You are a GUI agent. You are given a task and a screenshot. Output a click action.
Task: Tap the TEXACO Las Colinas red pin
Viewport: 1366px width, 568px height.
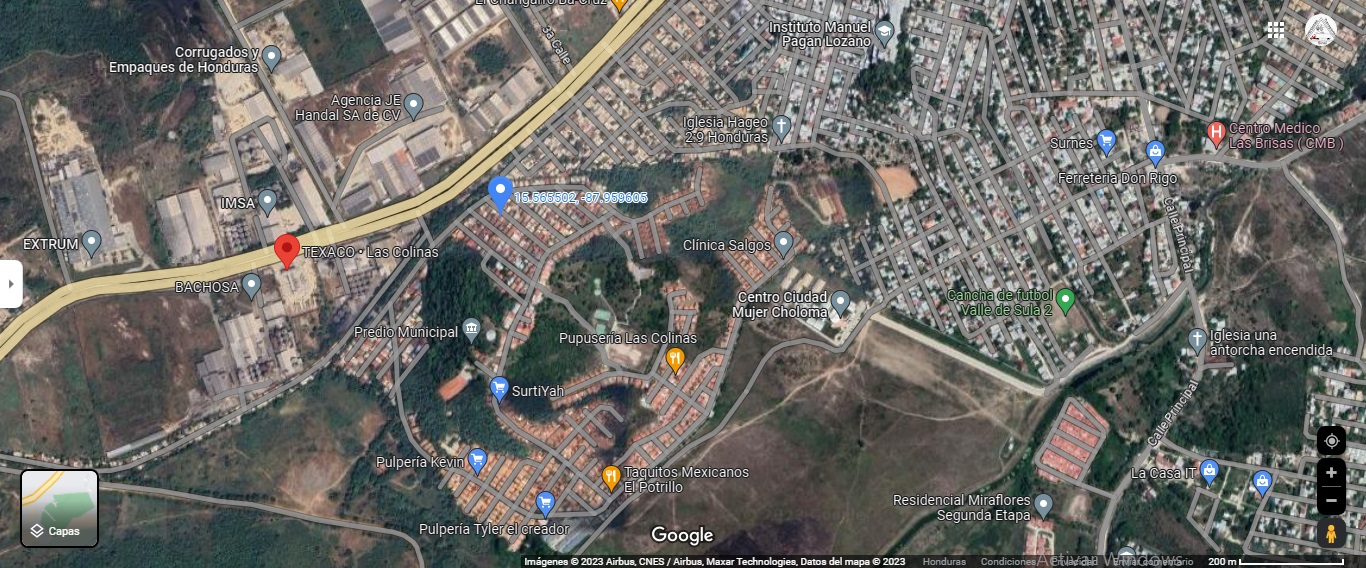pyautogui.click(x=287, y=250)
